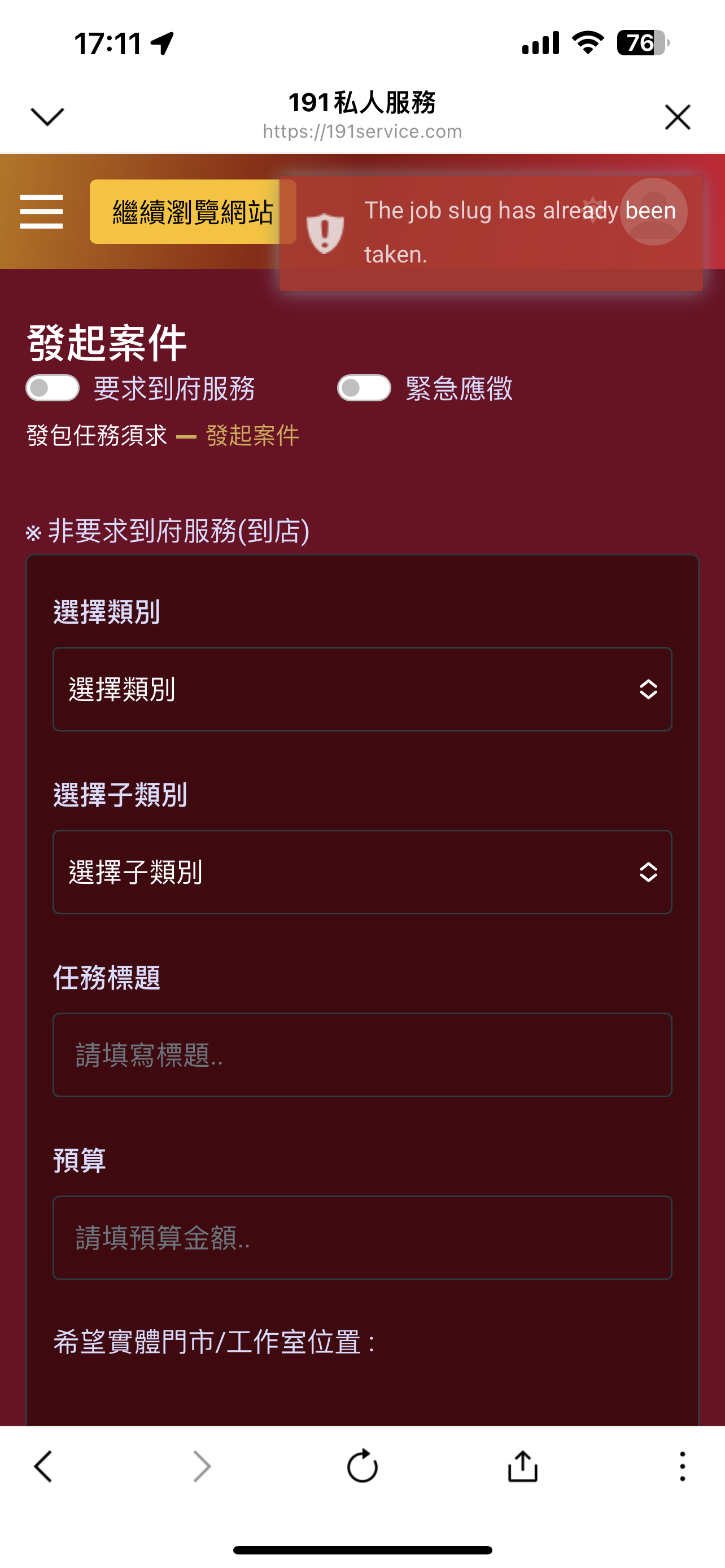Focus the 任務標題 title field
Viewport: 725px width, 1568px height.
tap(362, 1055)
